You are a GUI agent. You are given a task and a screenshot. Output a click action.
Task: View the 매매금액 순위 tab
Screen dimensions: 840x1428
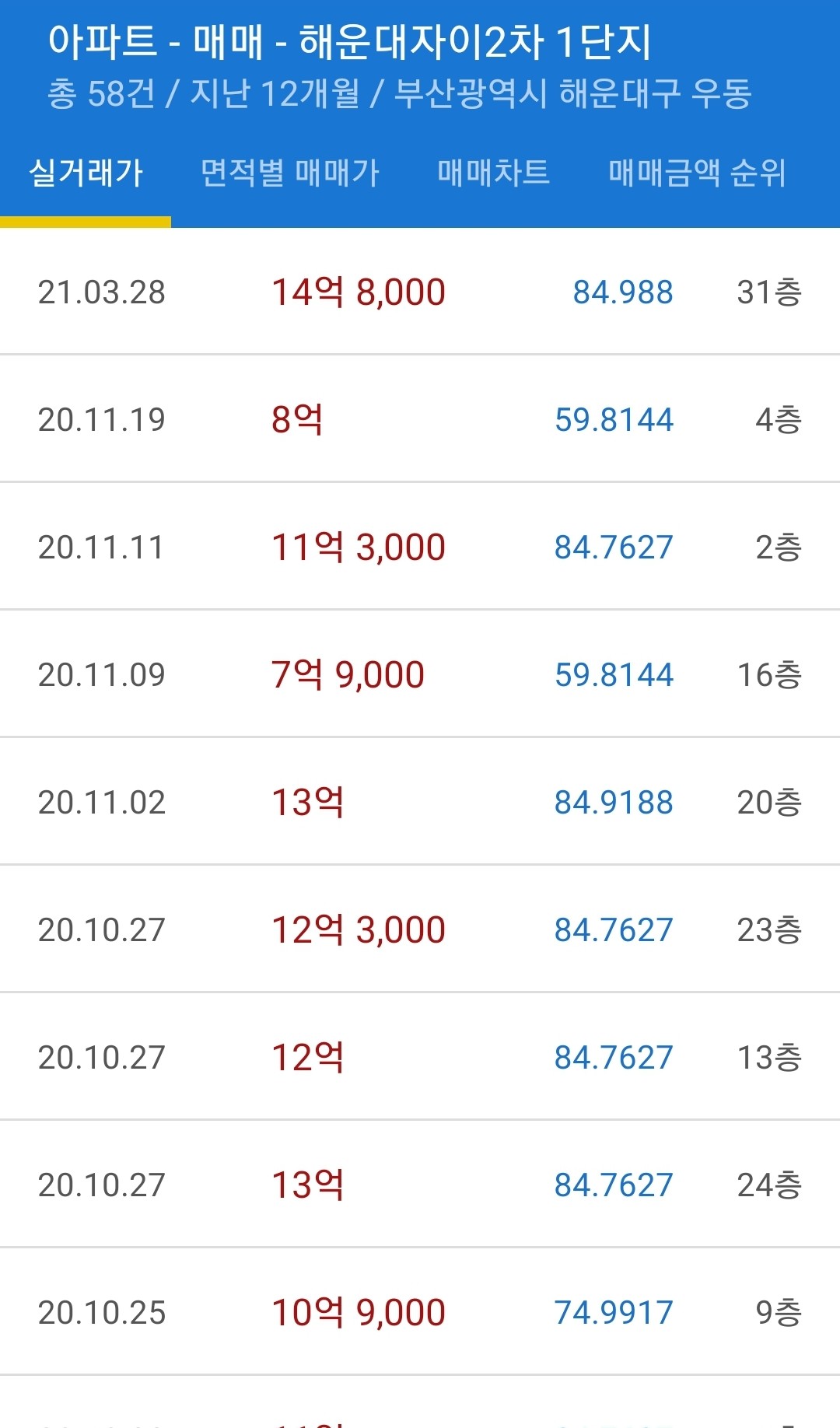pyautogui.click(x=697, y=173)
